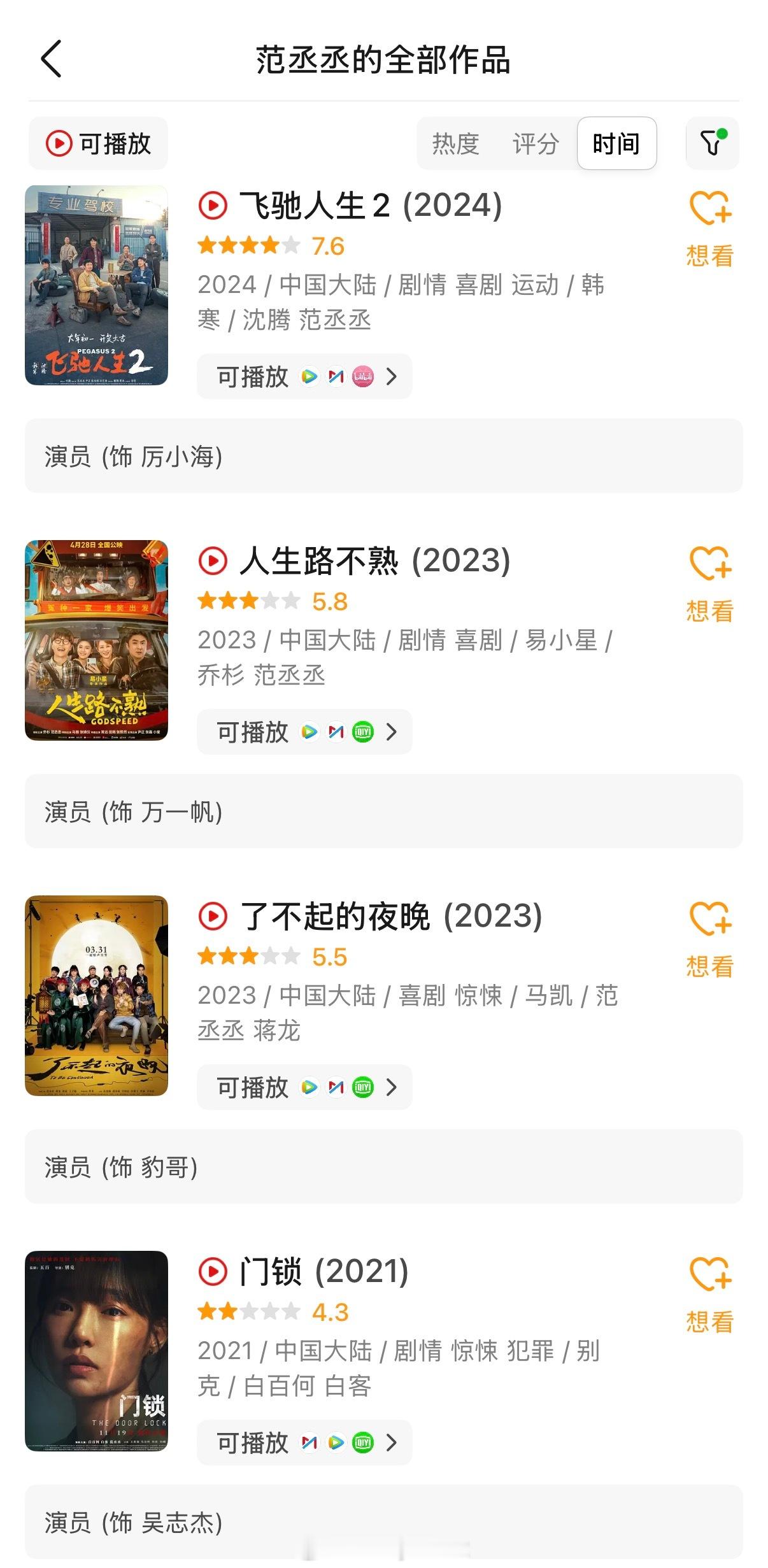Screen dimensions: 768x1568
Task: Go back from 范丞丞的全部作品 page
Action: point(51,59)
